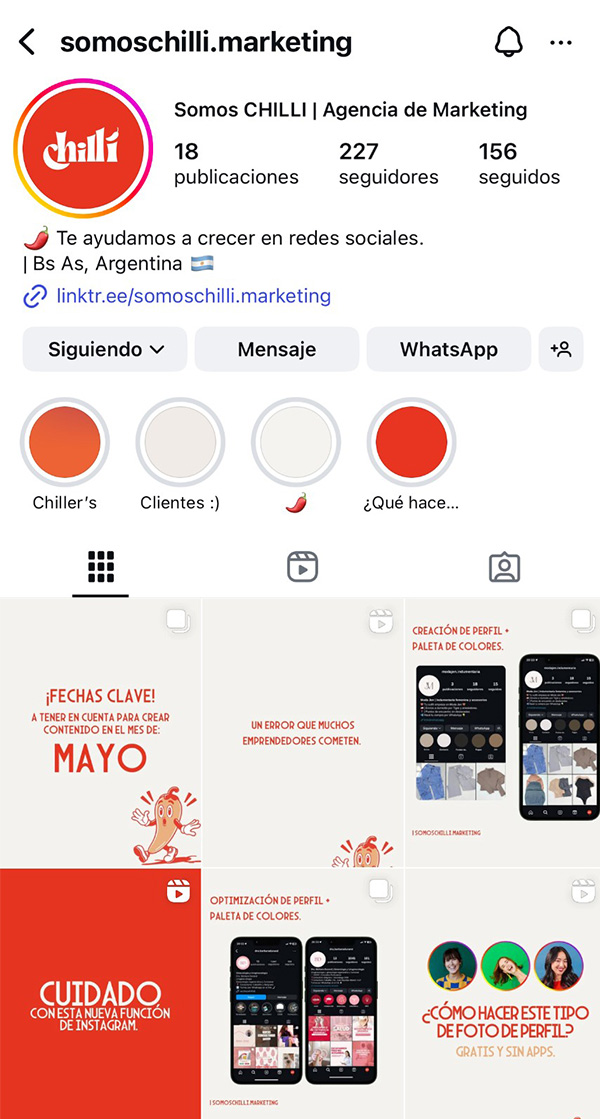Image resolution: width=600 pixels, height=1119 pixels.
Task: Open the three-dot overflow menu
Action: point(561,43)
